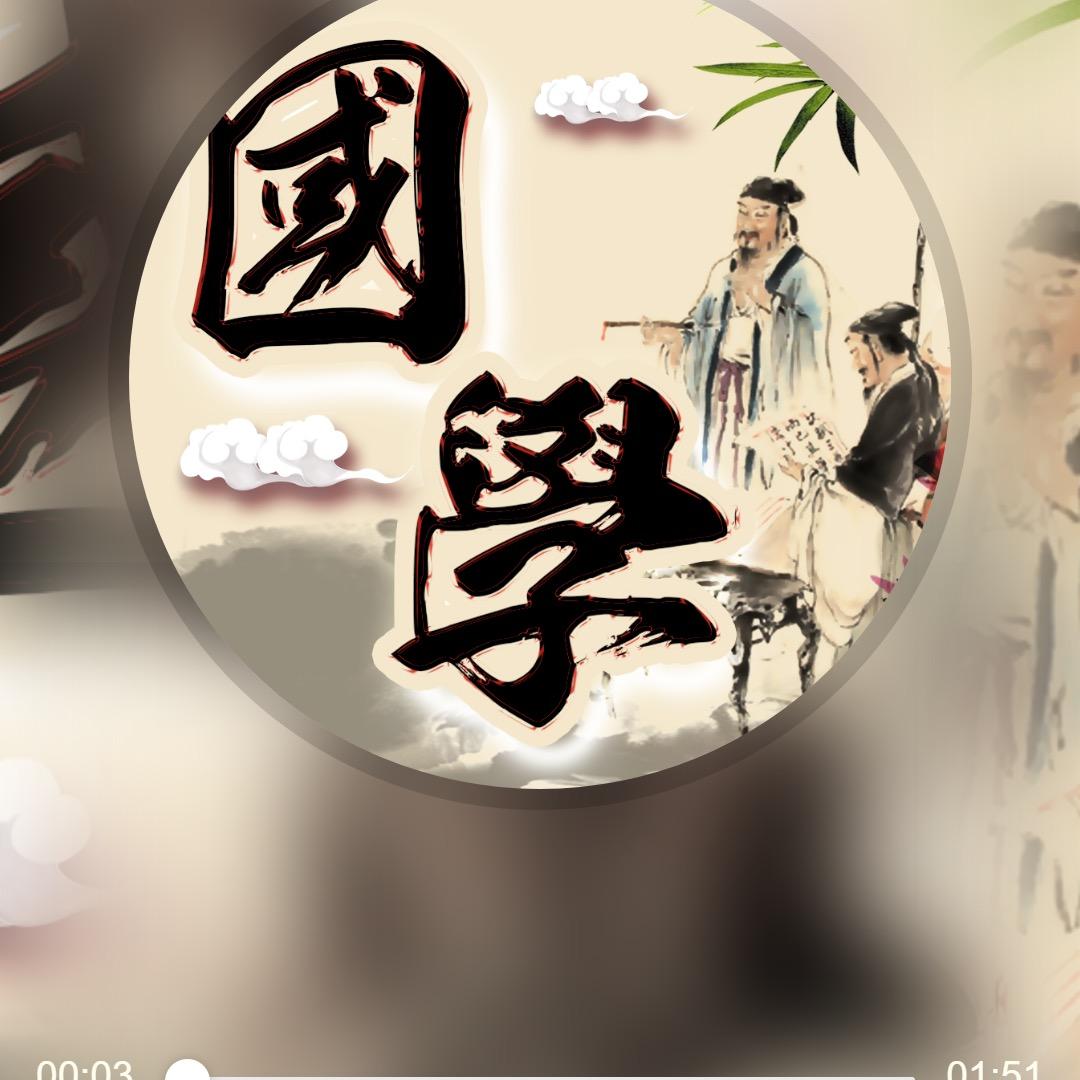Tap the playback progress slider knob
The width and height of the screenshot is (1080, 1080).
click(x=187, y=1074)
